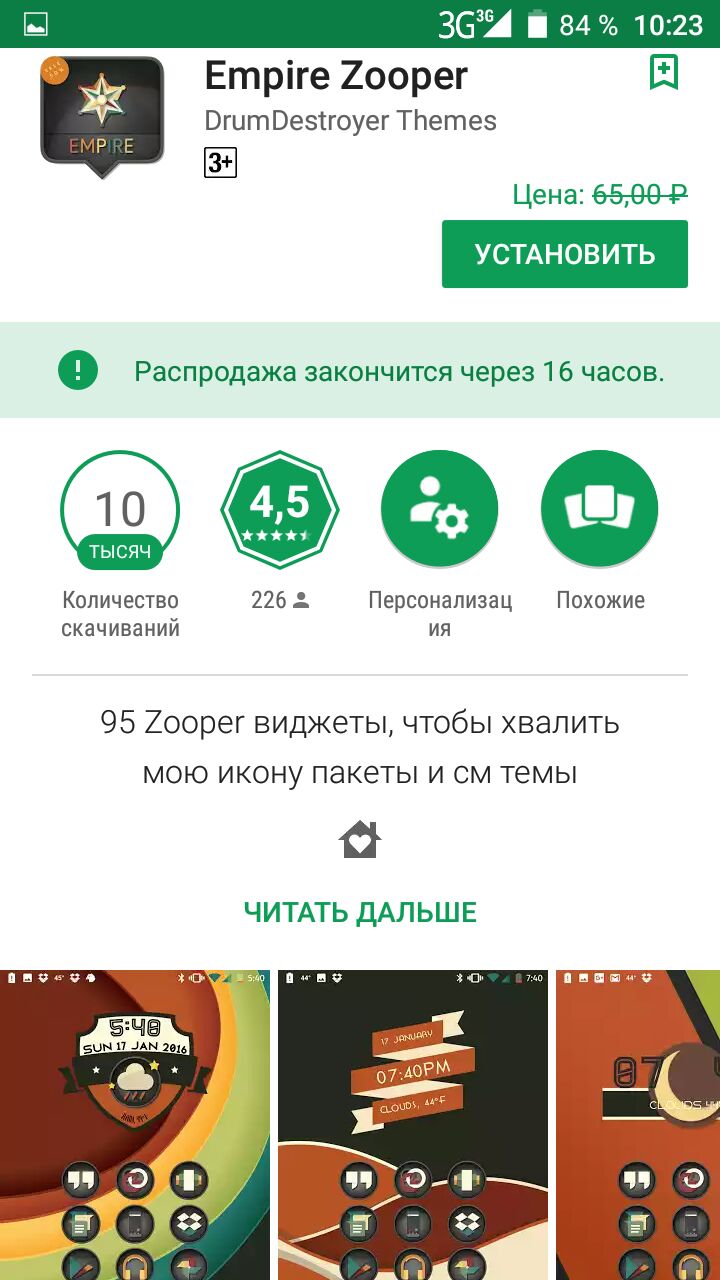Open the 5:48 shield widget screenshot

(x=135, y=1125)
